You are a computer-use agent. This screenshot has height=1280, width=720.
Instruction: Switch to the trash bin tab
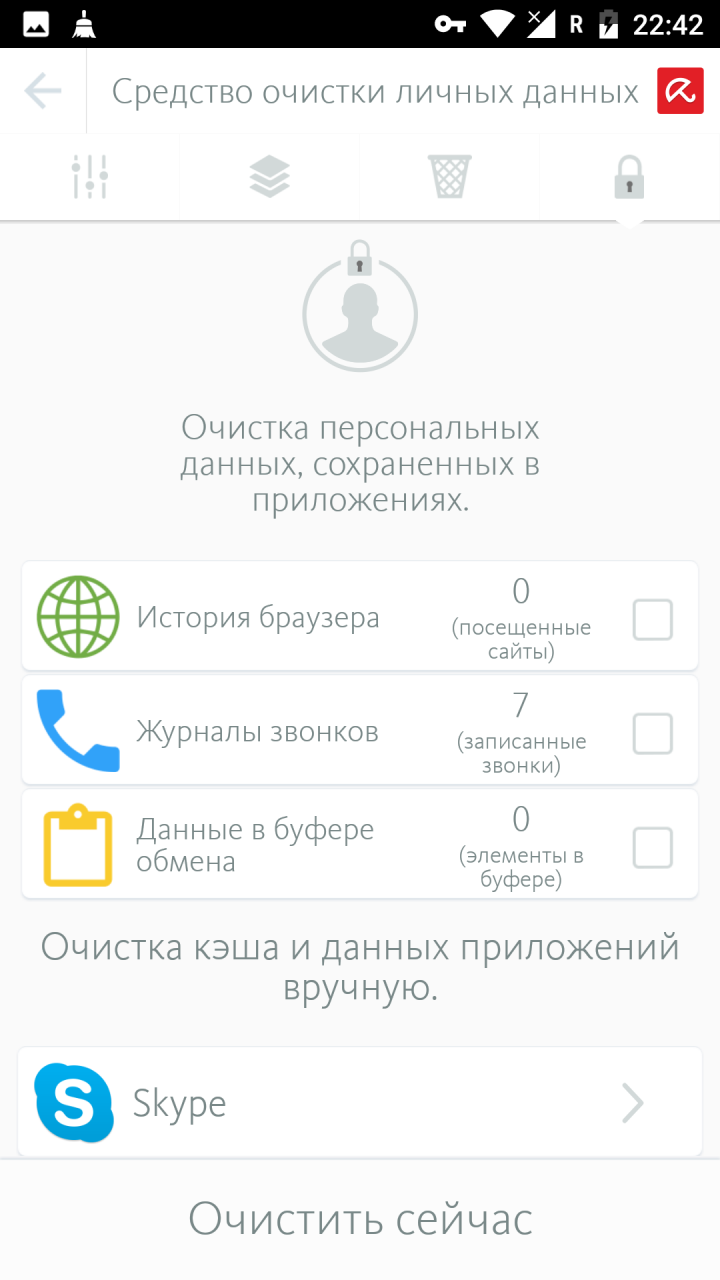click(450, 177)
